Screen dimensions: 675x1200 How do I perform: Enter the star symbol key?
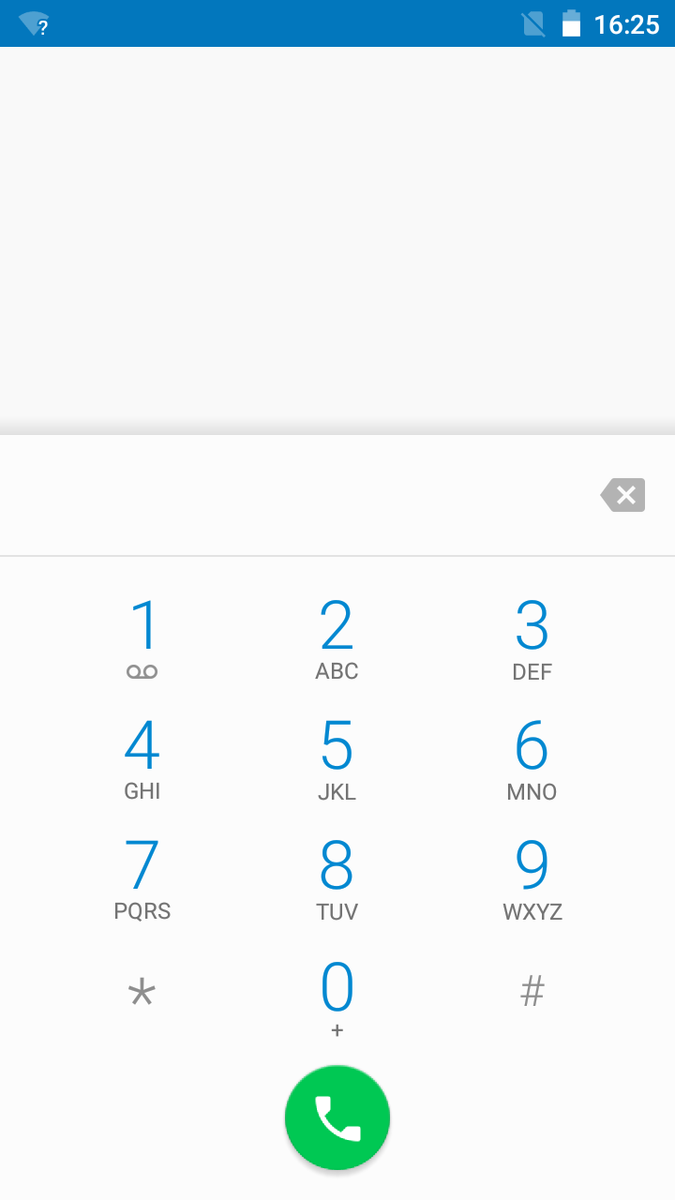(x=142, y=993)
